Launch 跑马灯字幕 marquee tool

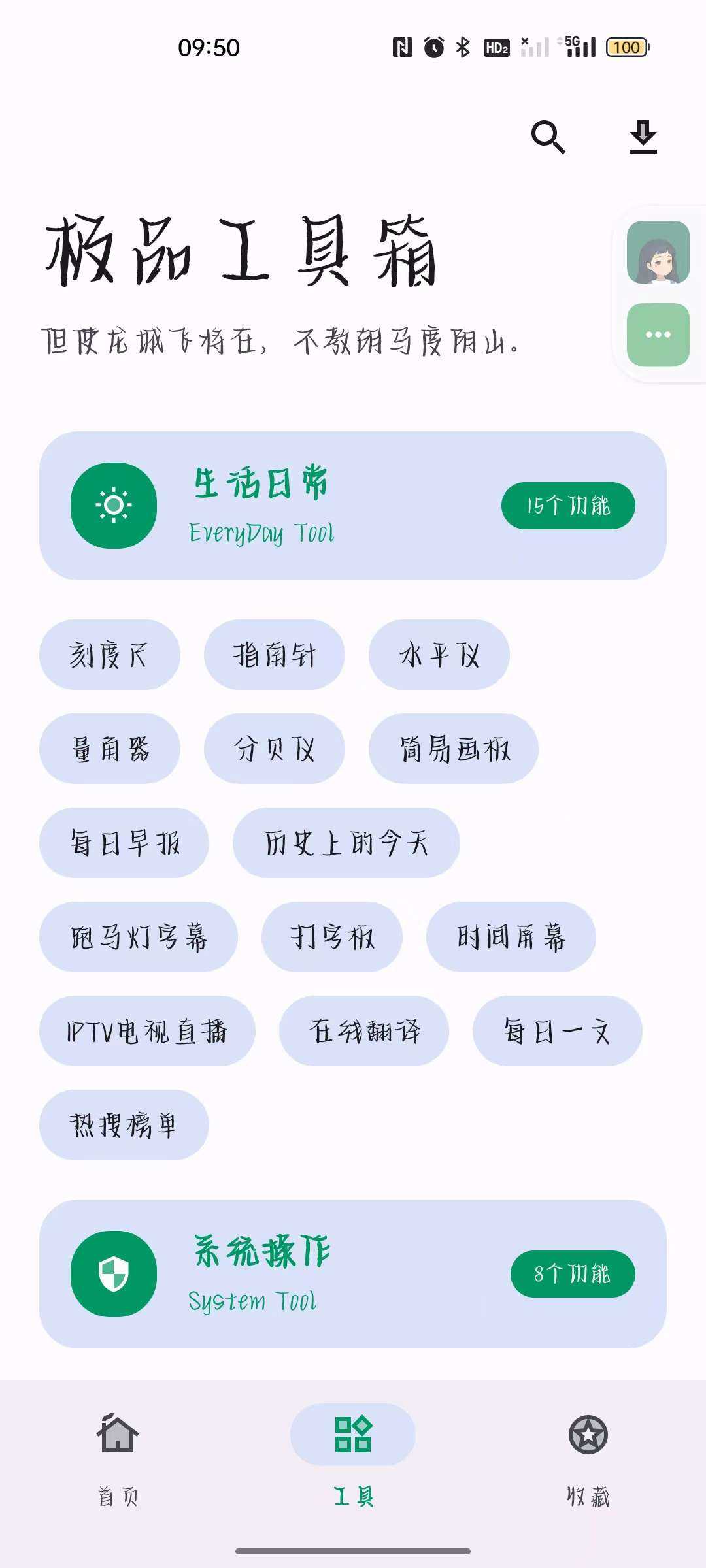(x=139, y=937)
